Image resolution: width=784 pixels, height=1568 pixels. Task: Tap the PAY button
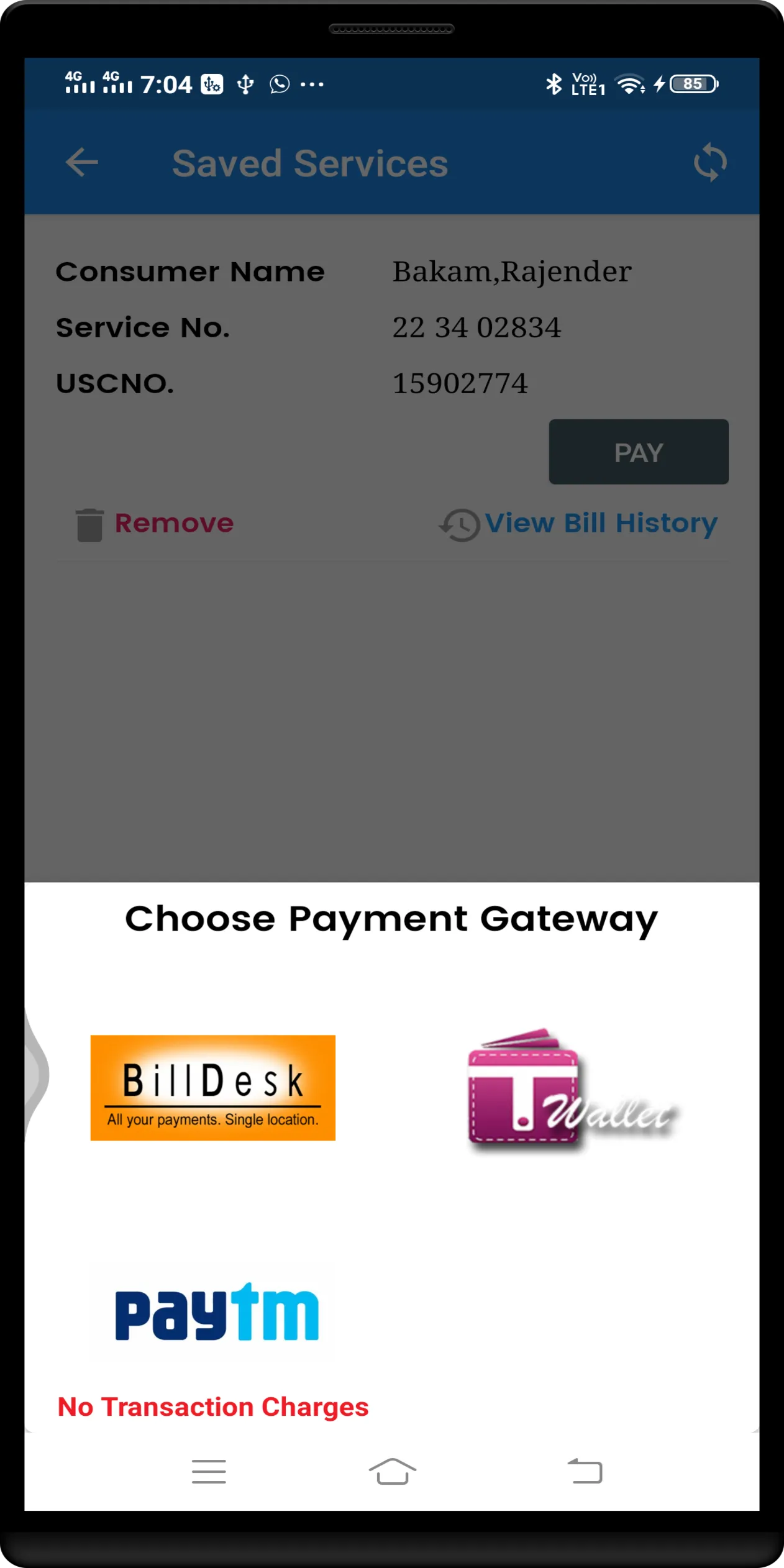coord(638,452)
